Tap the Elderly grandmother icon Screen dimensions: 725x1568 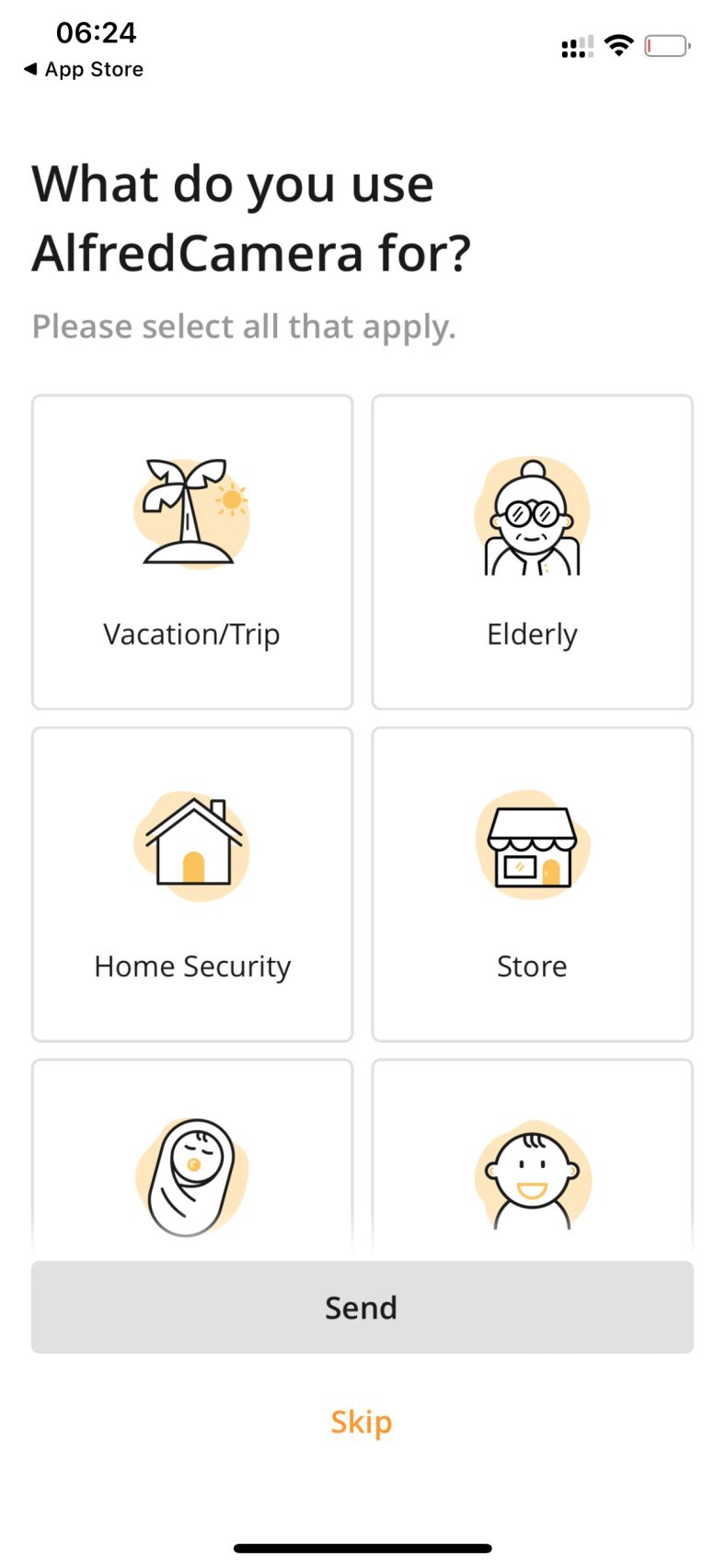point(532,515)
